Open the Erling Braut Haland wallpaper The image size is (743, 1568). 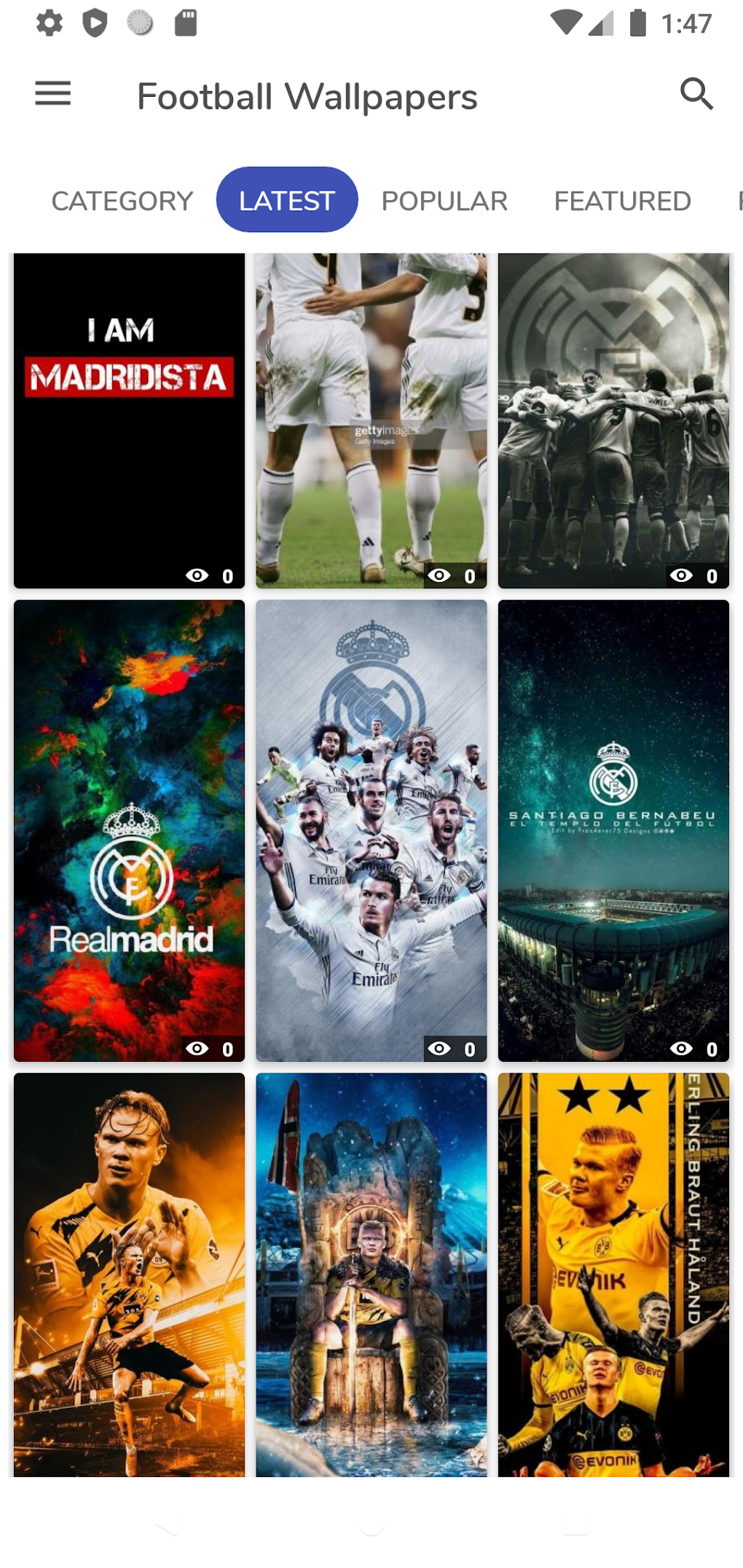click(613, 1275)
